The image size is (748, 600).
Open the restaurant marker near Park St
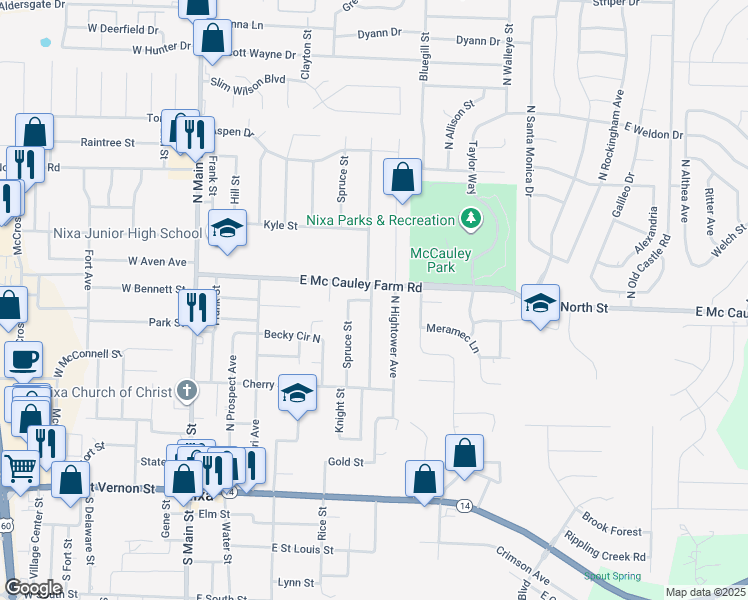point(194,305)
